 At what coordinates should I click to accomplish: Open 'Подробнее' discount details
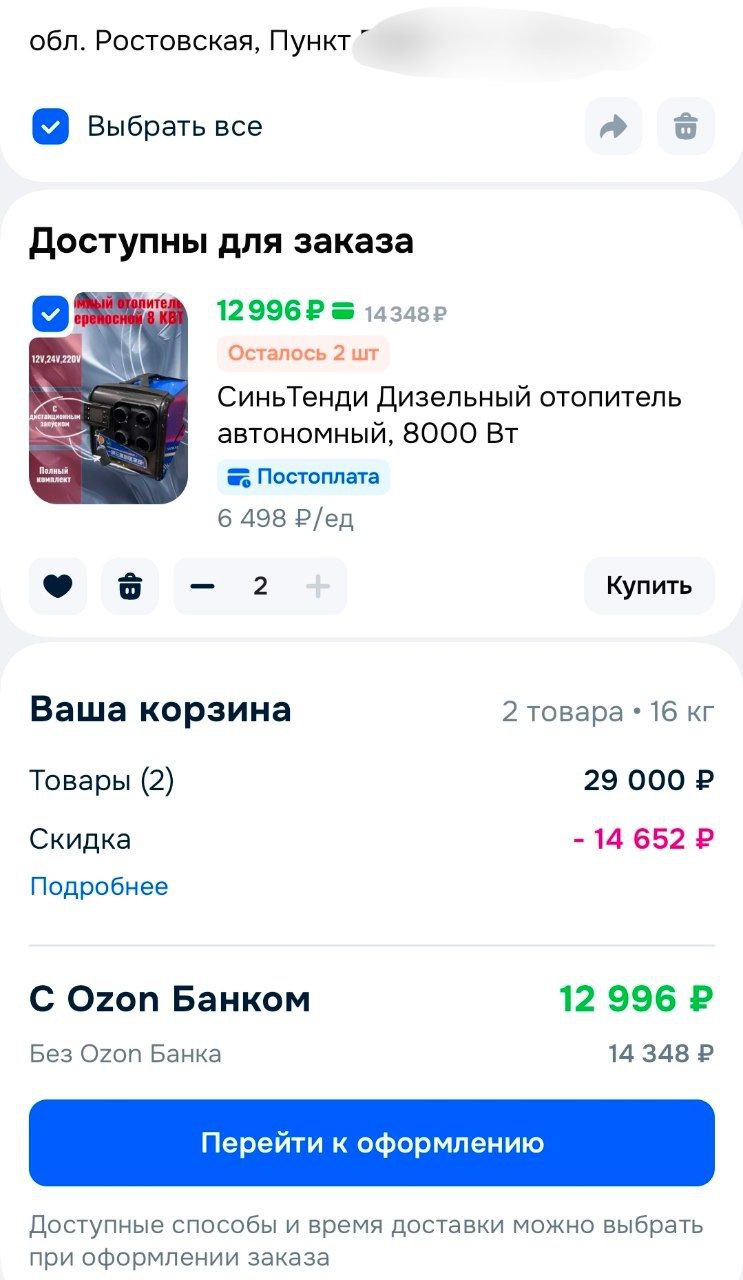pos(99,887)
